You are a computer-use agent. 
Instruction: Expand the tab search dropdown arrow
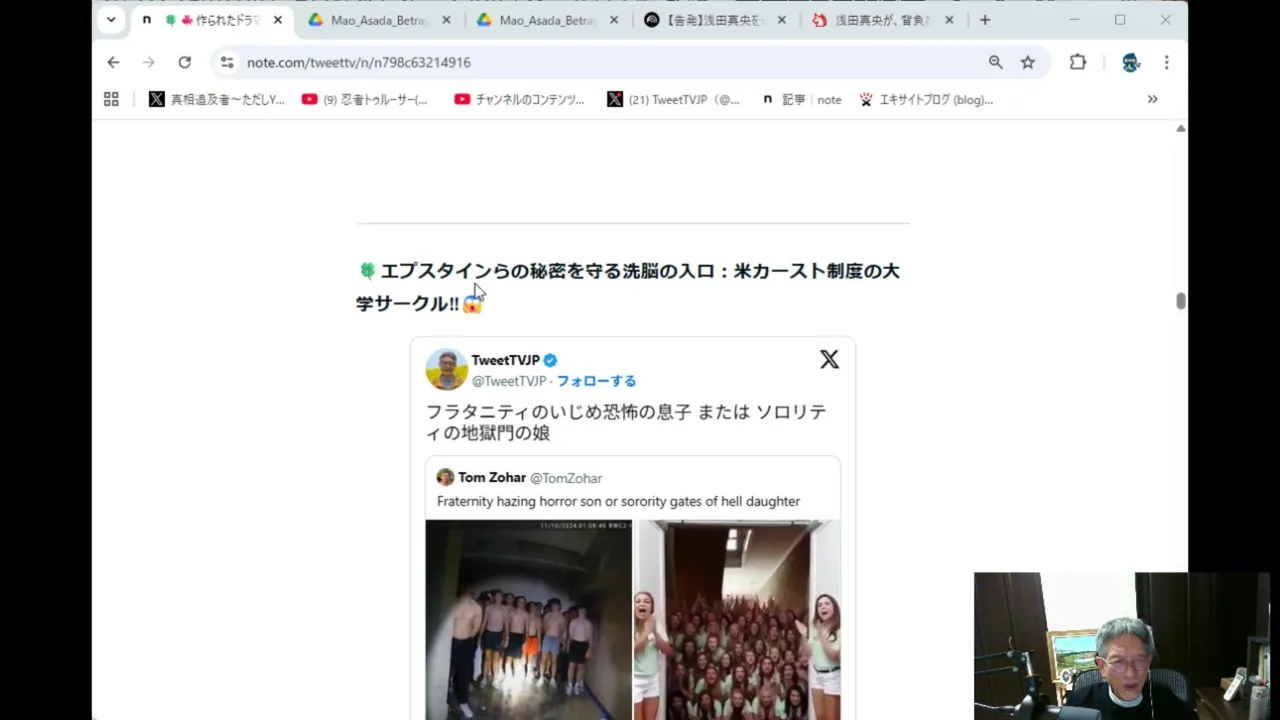(111, 20)
